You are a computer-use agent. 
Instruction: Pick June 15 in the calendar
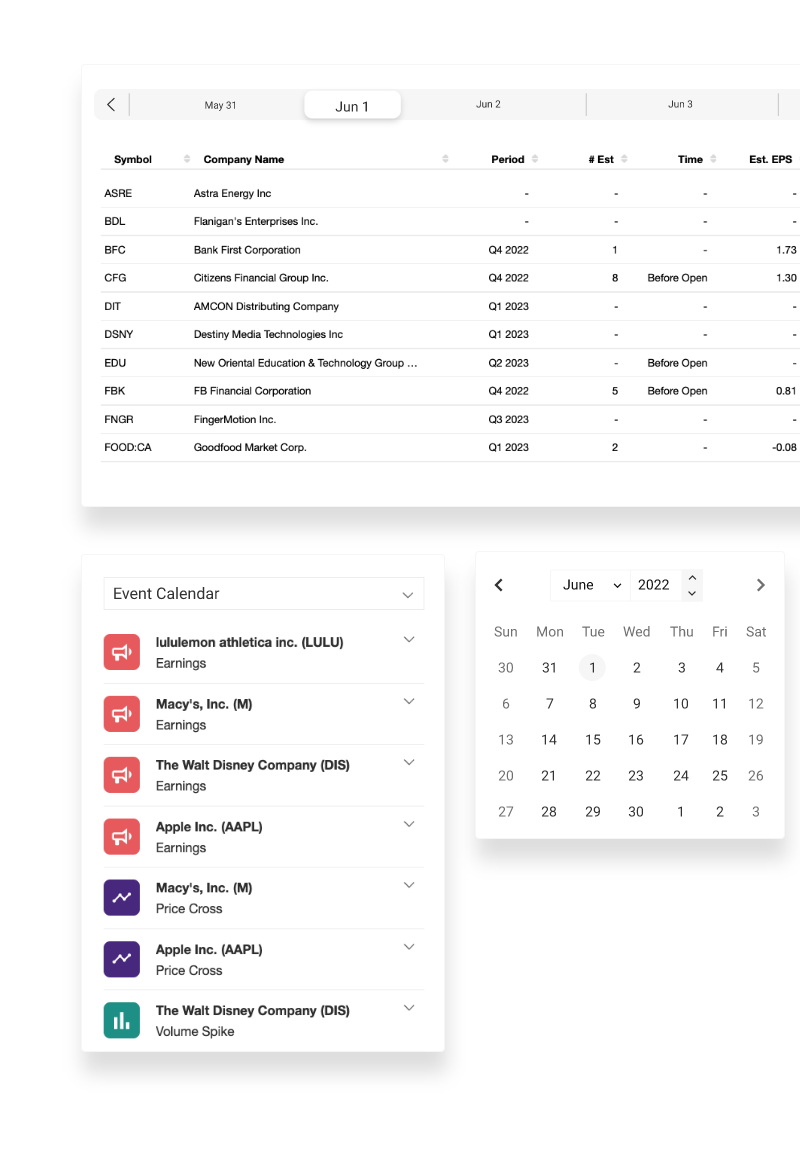[x=593, y=740]
